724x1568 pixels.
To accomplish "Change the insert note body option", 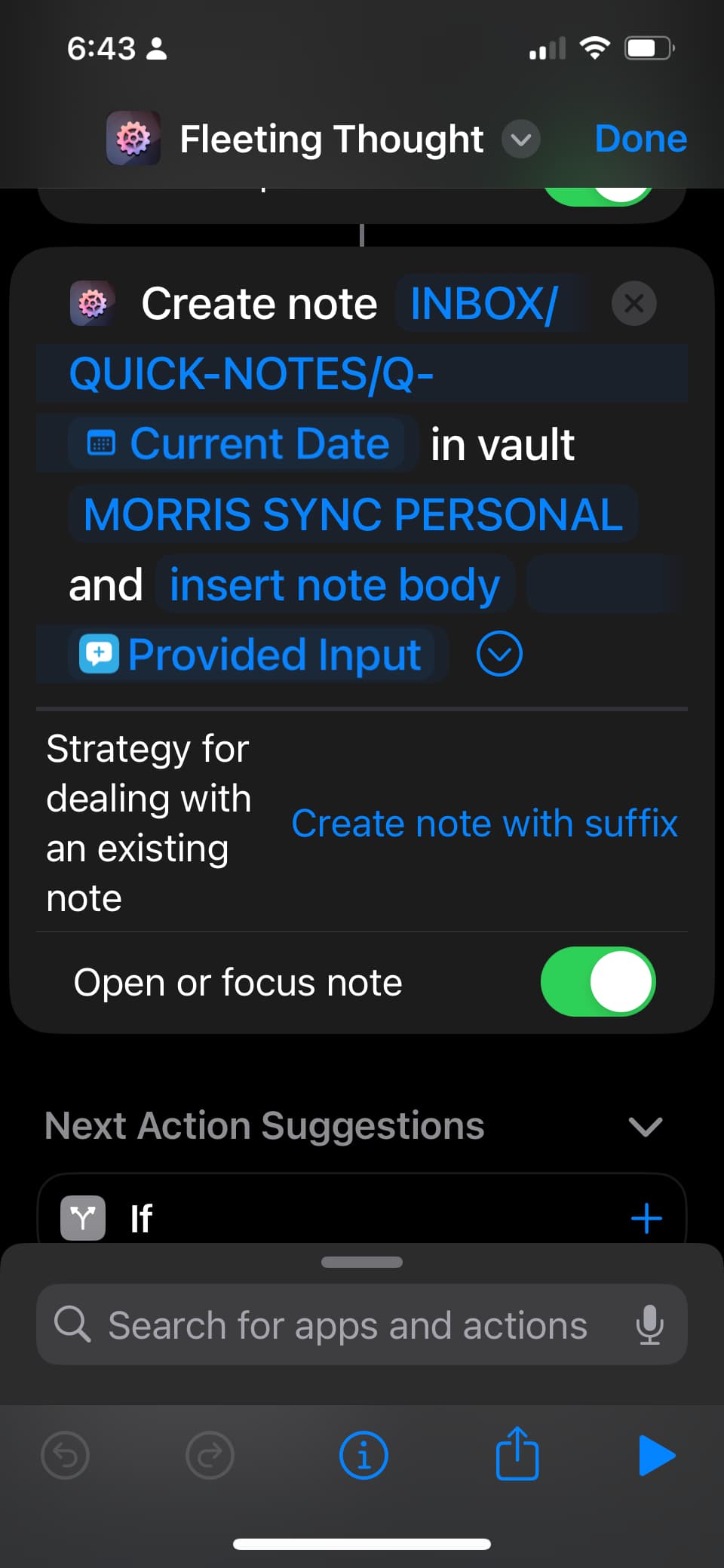I will (335, 585).
